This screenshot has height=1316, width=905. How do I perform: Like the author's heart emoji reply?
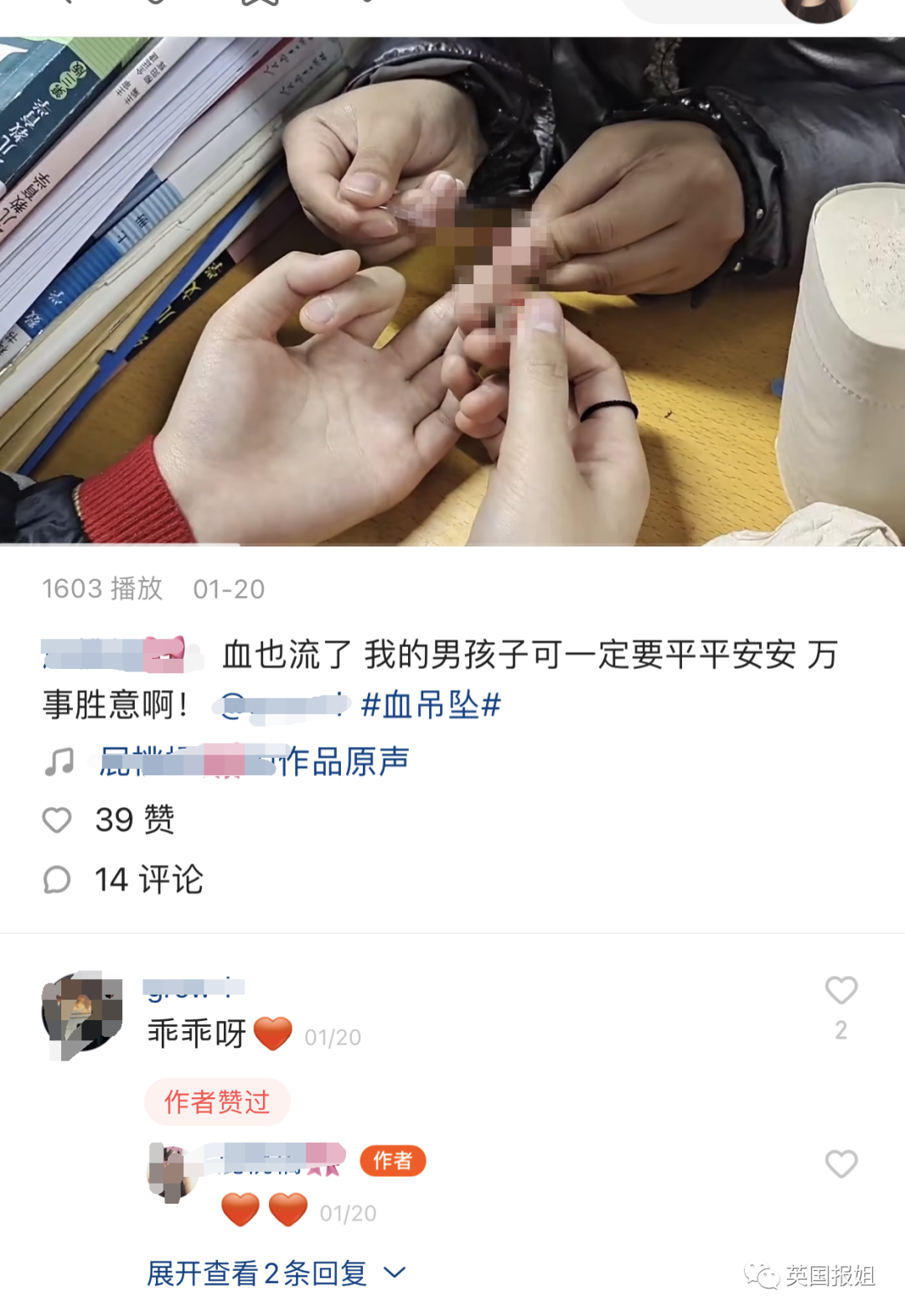[840, 1163]
